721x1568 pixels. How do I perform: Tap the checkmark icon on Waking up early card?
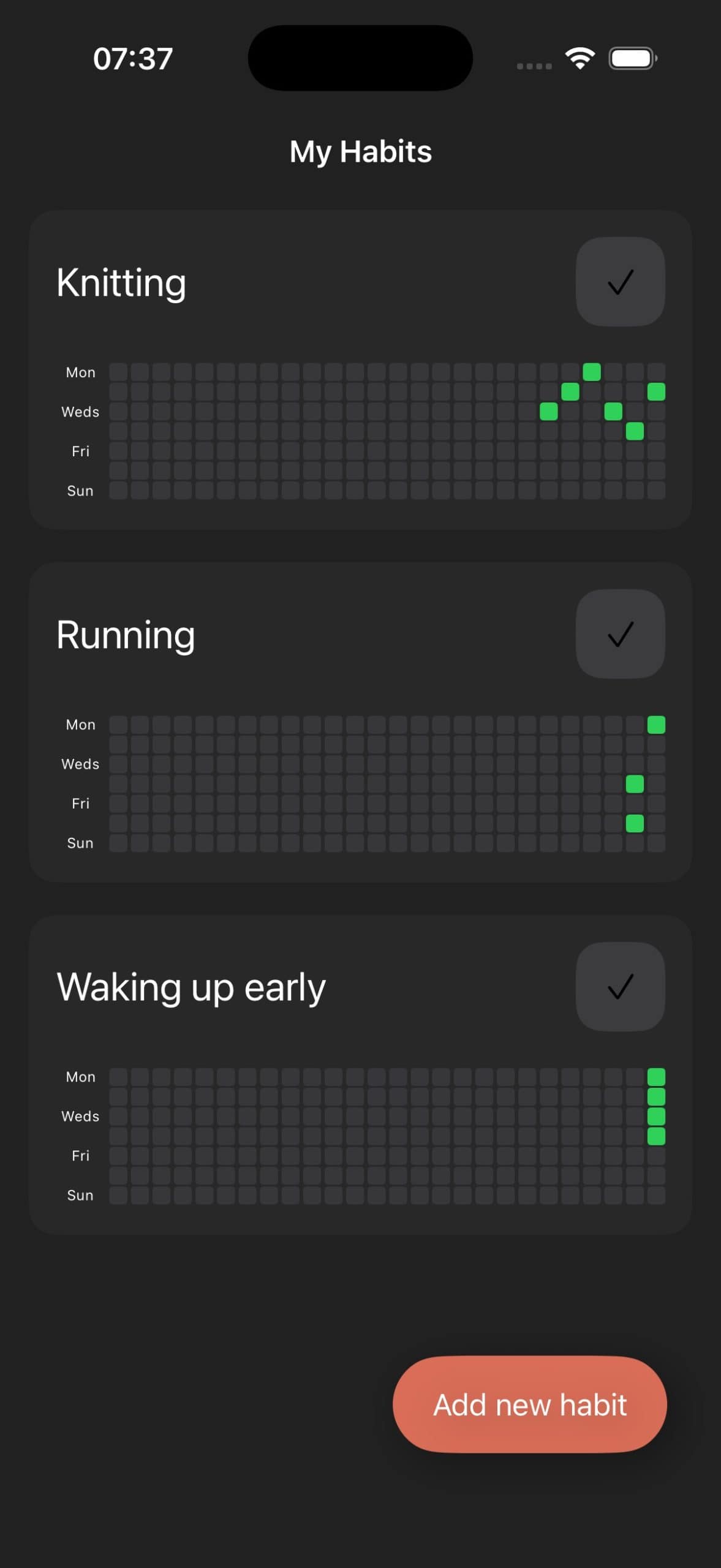[x=620, y=986]
